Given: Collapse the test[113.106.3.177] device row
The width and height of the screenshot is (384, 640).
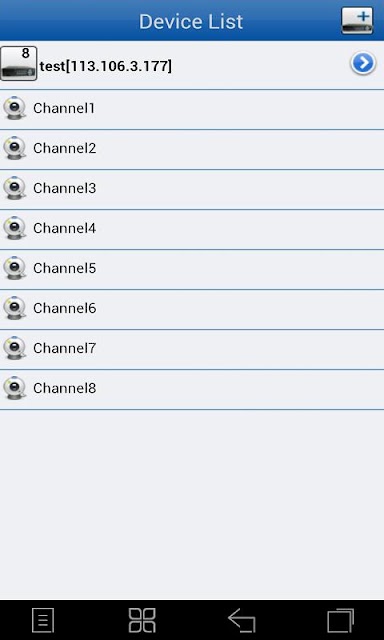Looking at the screenshot, I should click(192, 65).
